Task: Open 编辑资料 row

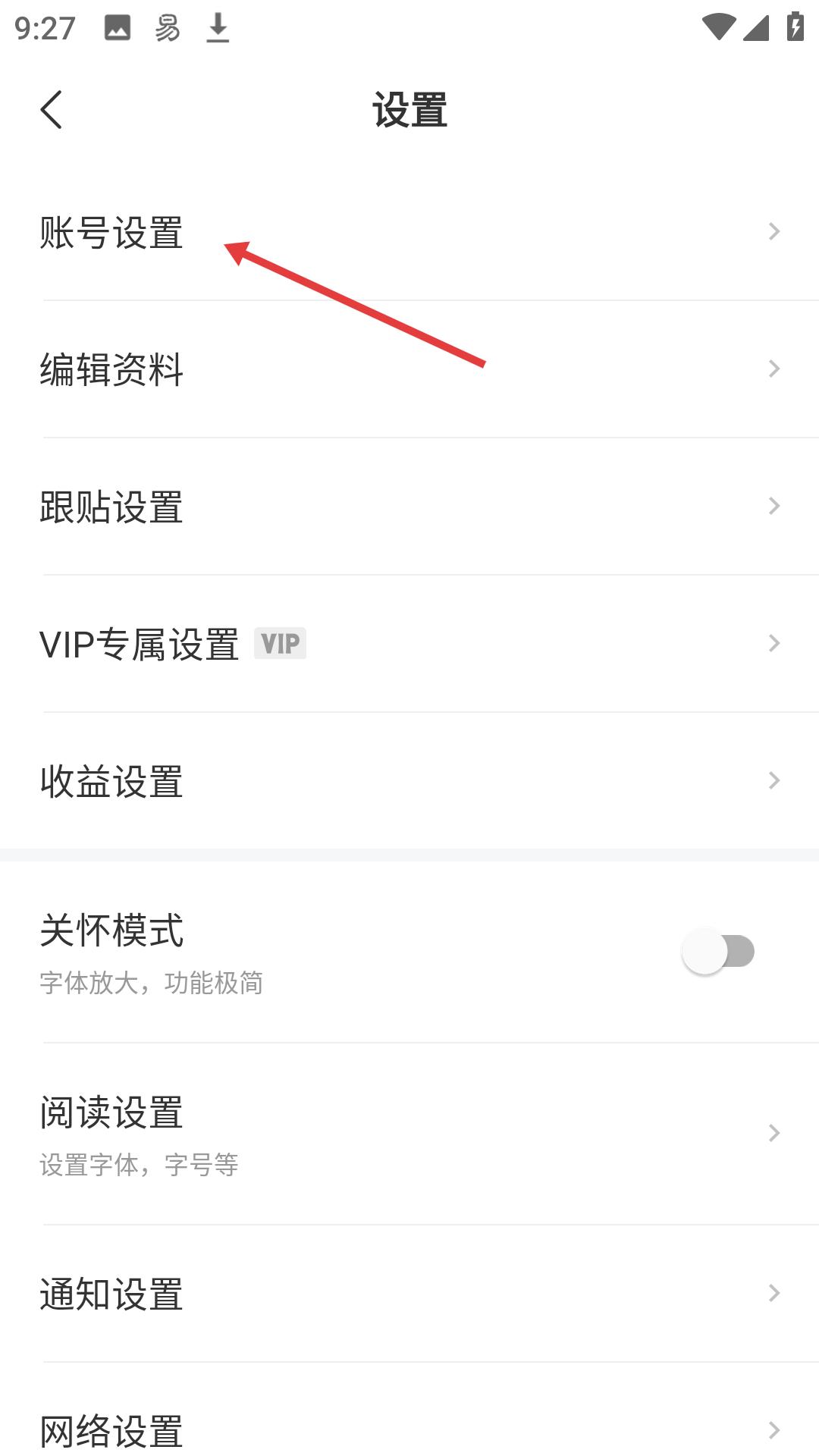Action: (409, 369)
